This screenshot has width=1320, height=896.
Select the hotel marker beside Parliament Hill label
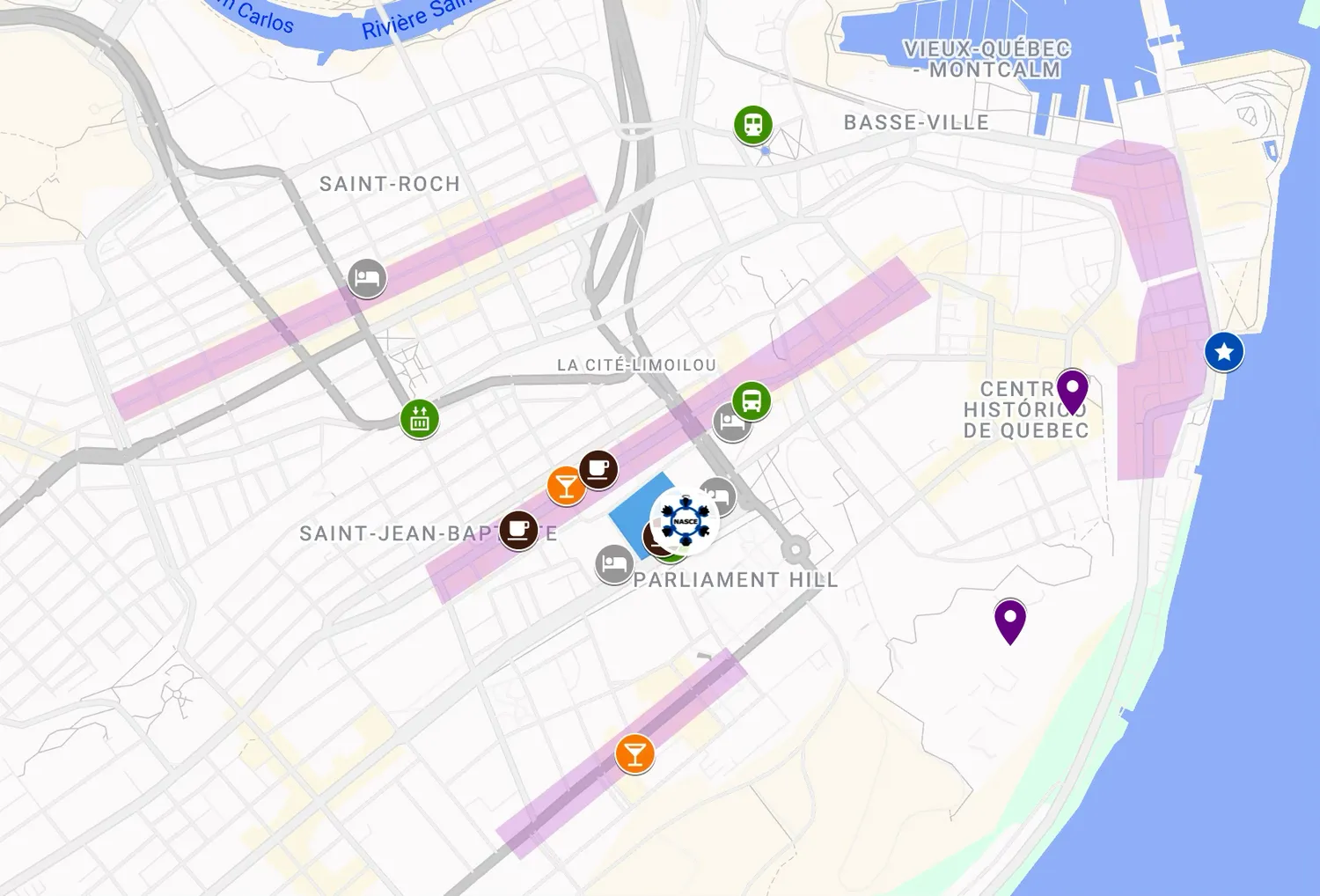pyautogui.click(x=614, y=564)
